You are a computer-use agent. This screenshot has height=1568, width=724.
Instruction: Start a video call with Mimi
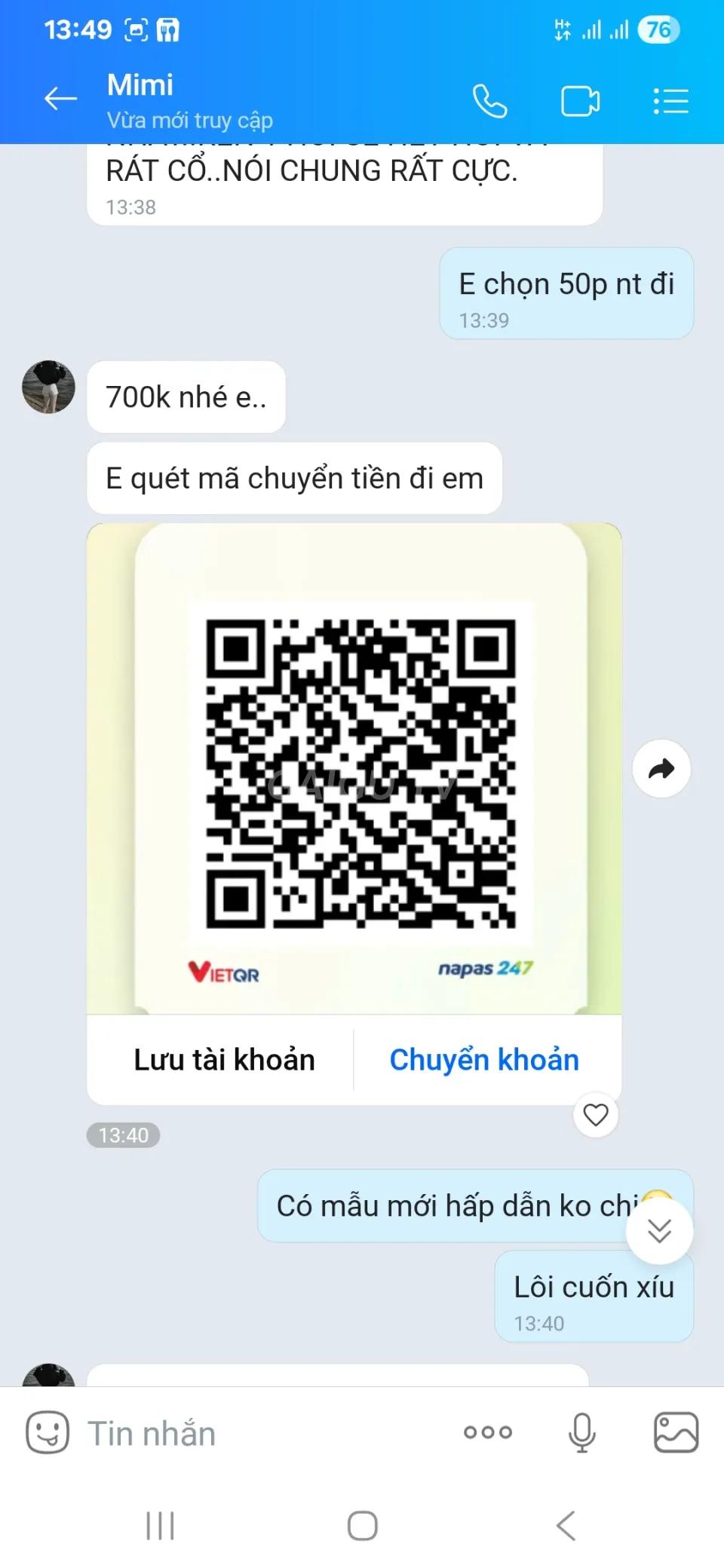click(580, 101)
